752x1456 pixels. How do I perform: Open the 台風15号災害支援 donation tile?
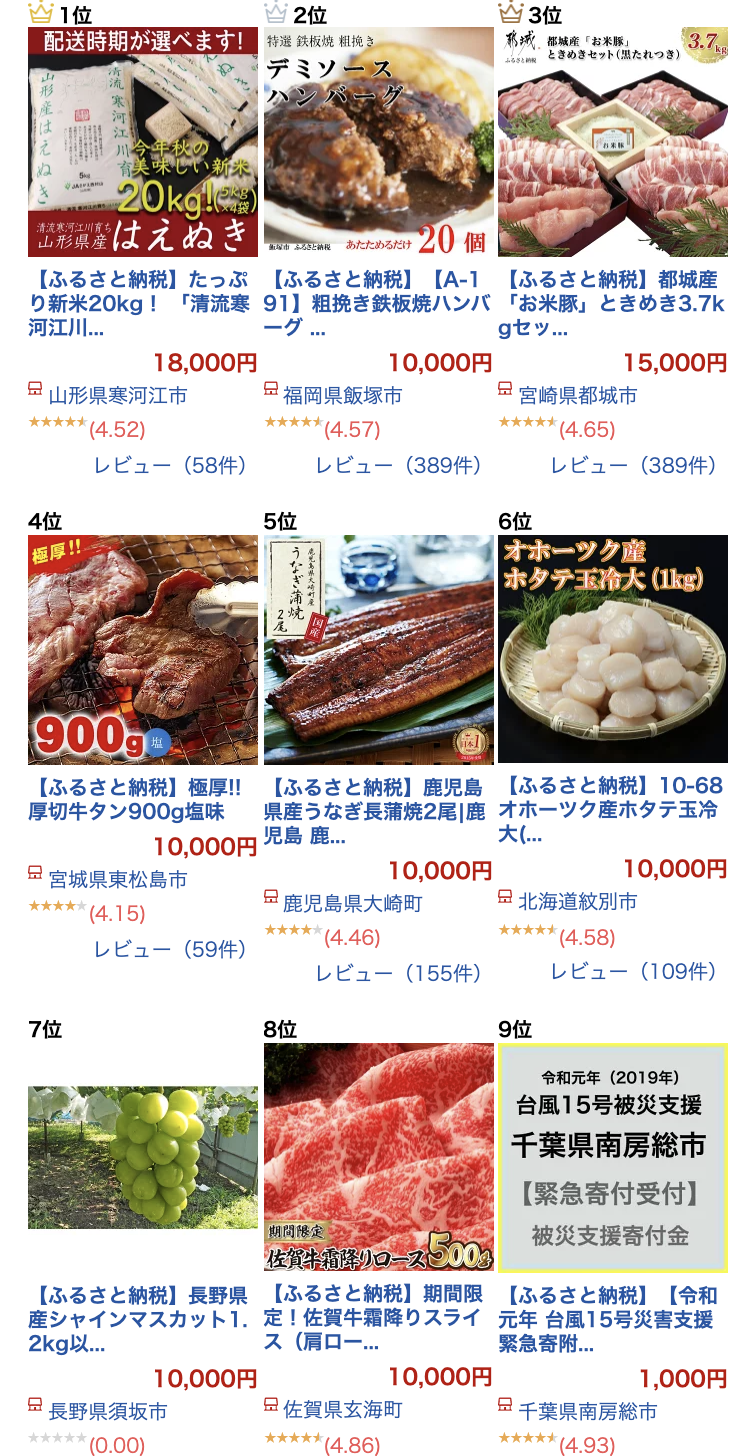click(613, 1158)
